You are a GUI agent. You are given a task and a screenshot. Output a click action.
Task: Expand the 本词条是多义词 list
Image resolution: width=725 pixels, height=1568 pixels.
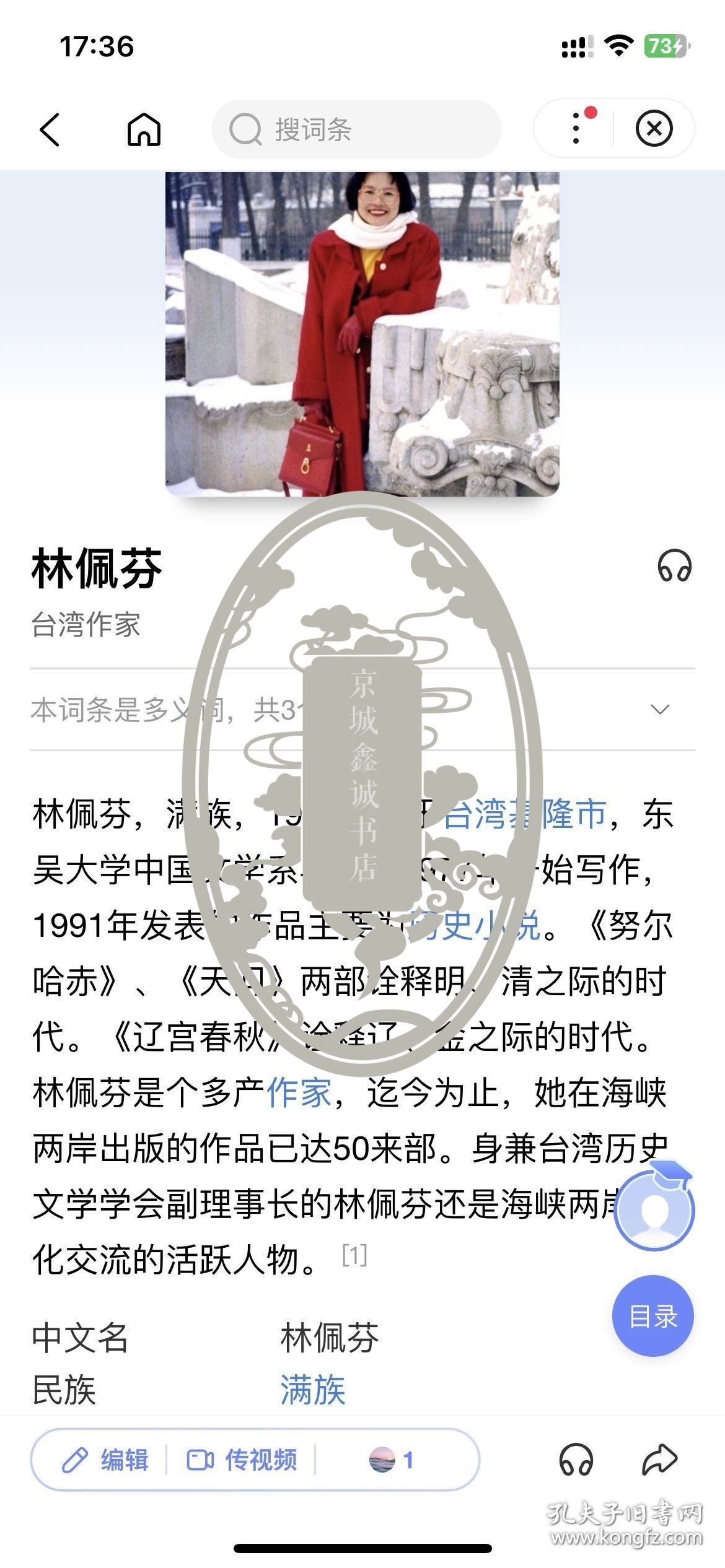click(661, 709)
